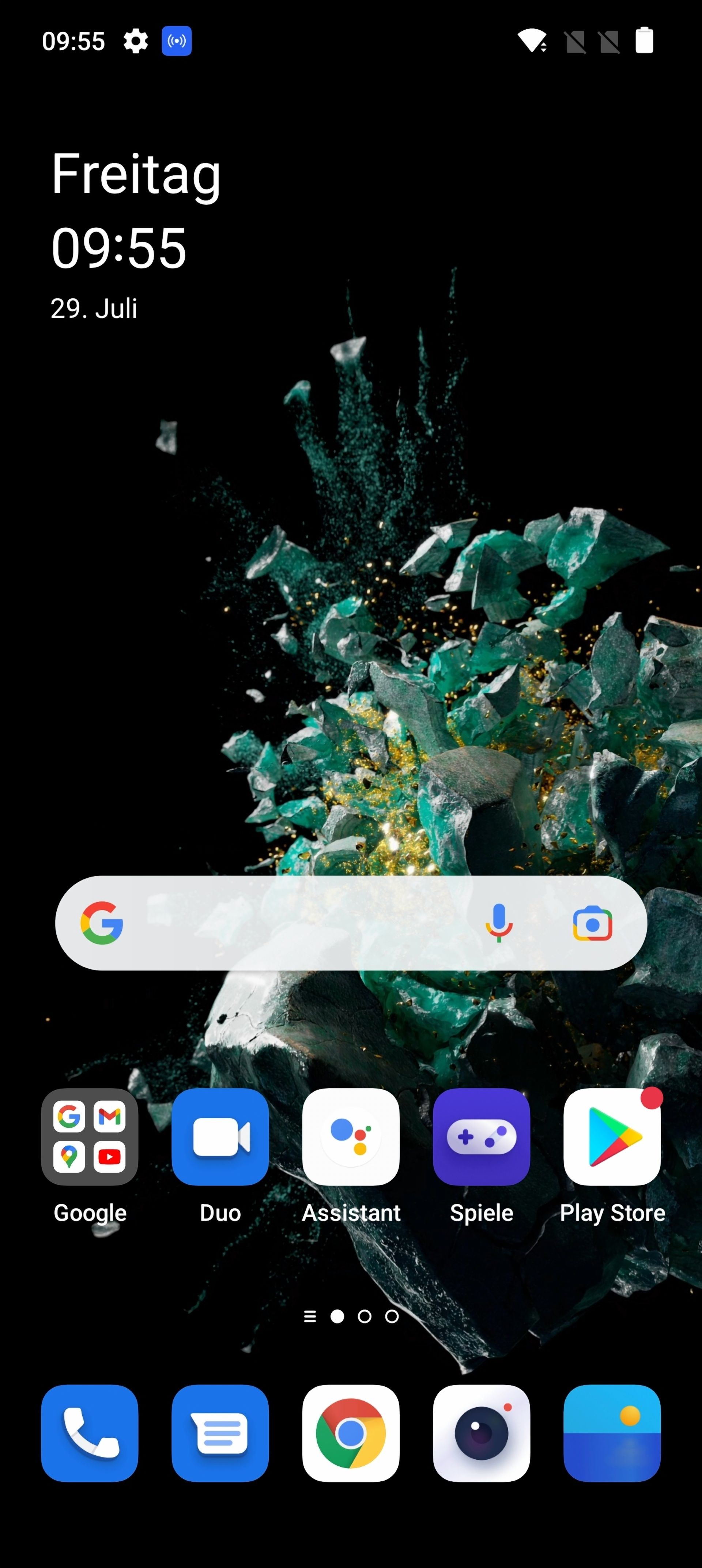The height and width of the screenshot is (1568, 702).
Task: Launch Chrome browser
Action: pos(351,1433)
